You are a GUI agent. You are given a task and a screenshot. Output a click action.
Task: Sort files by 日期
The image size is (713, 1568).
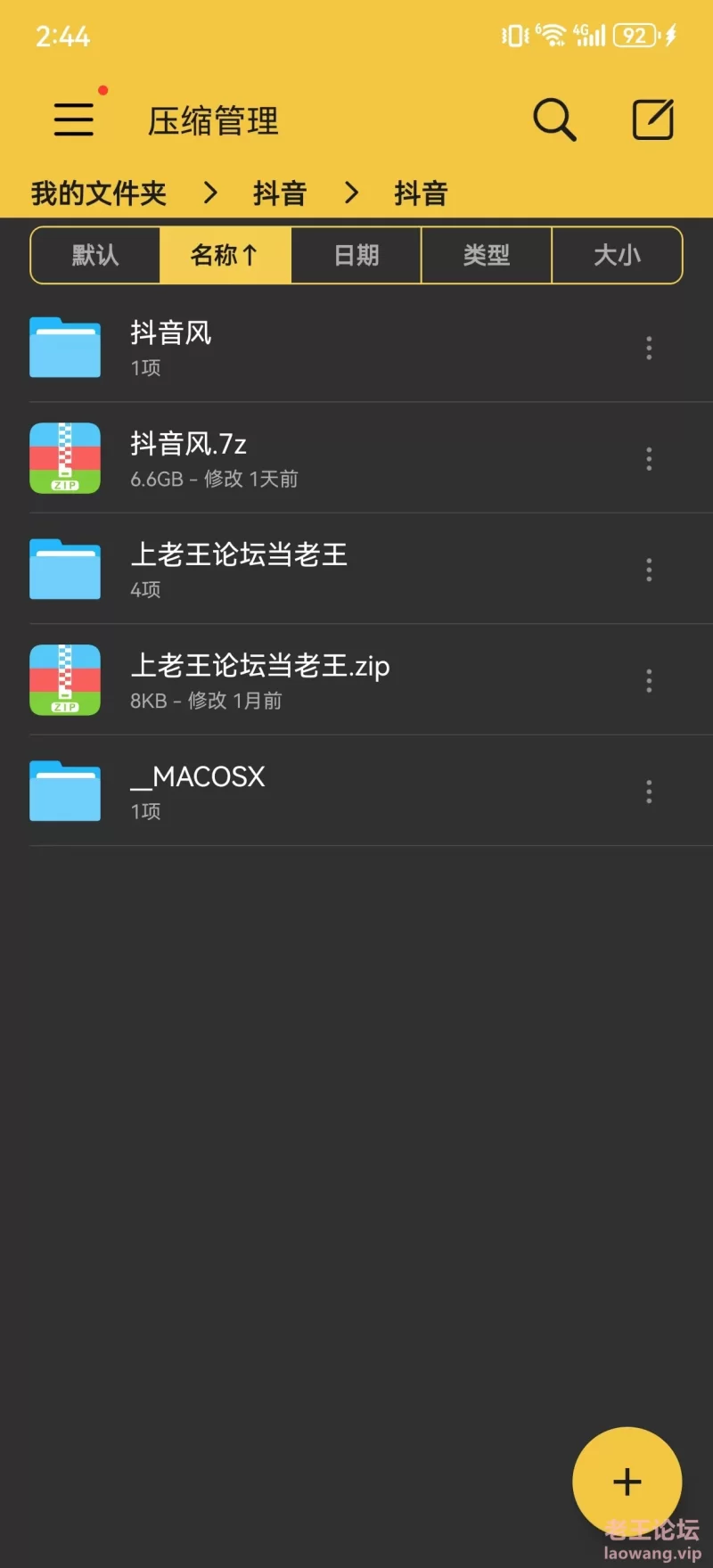[356, 256]
